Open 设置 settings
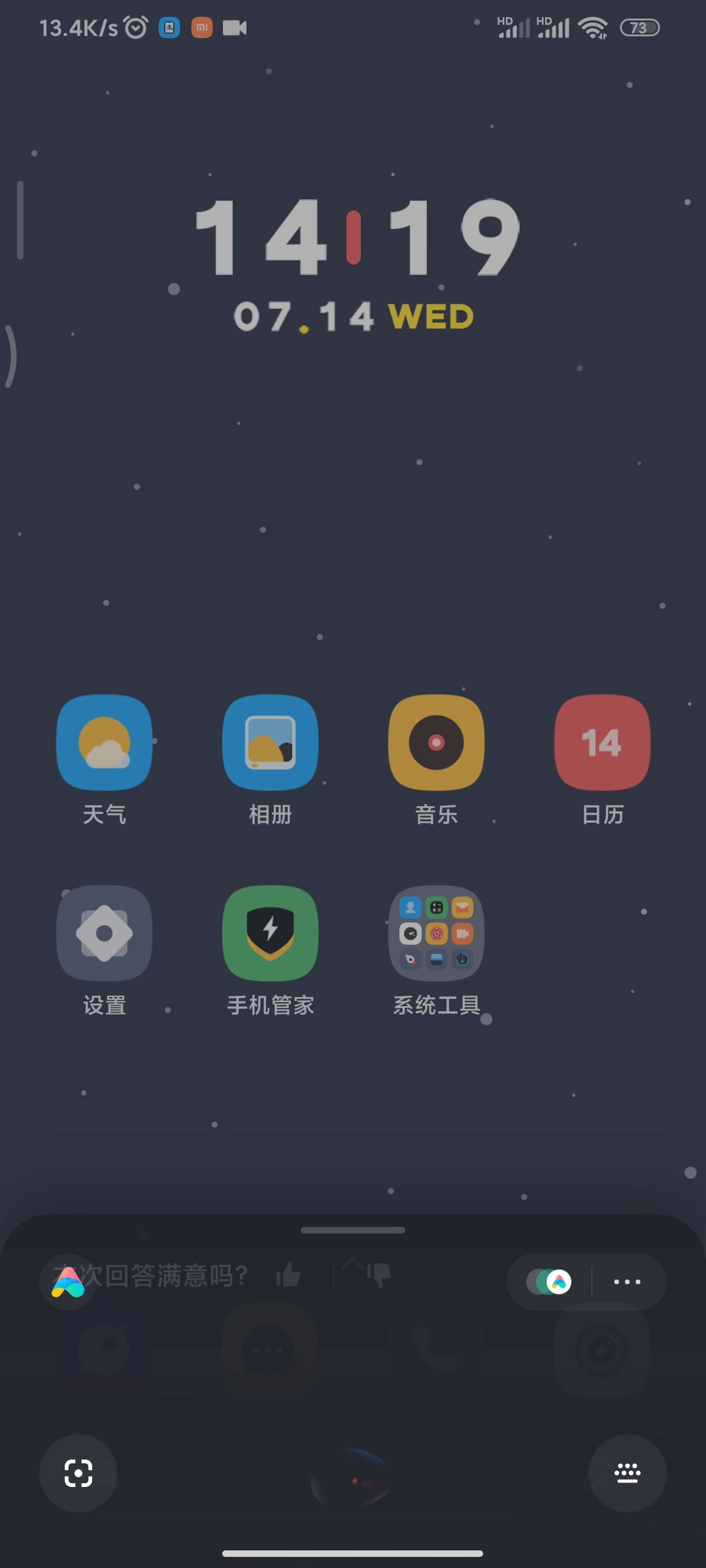The height and width of the screenshot is (1568, 706). point(105,934)
